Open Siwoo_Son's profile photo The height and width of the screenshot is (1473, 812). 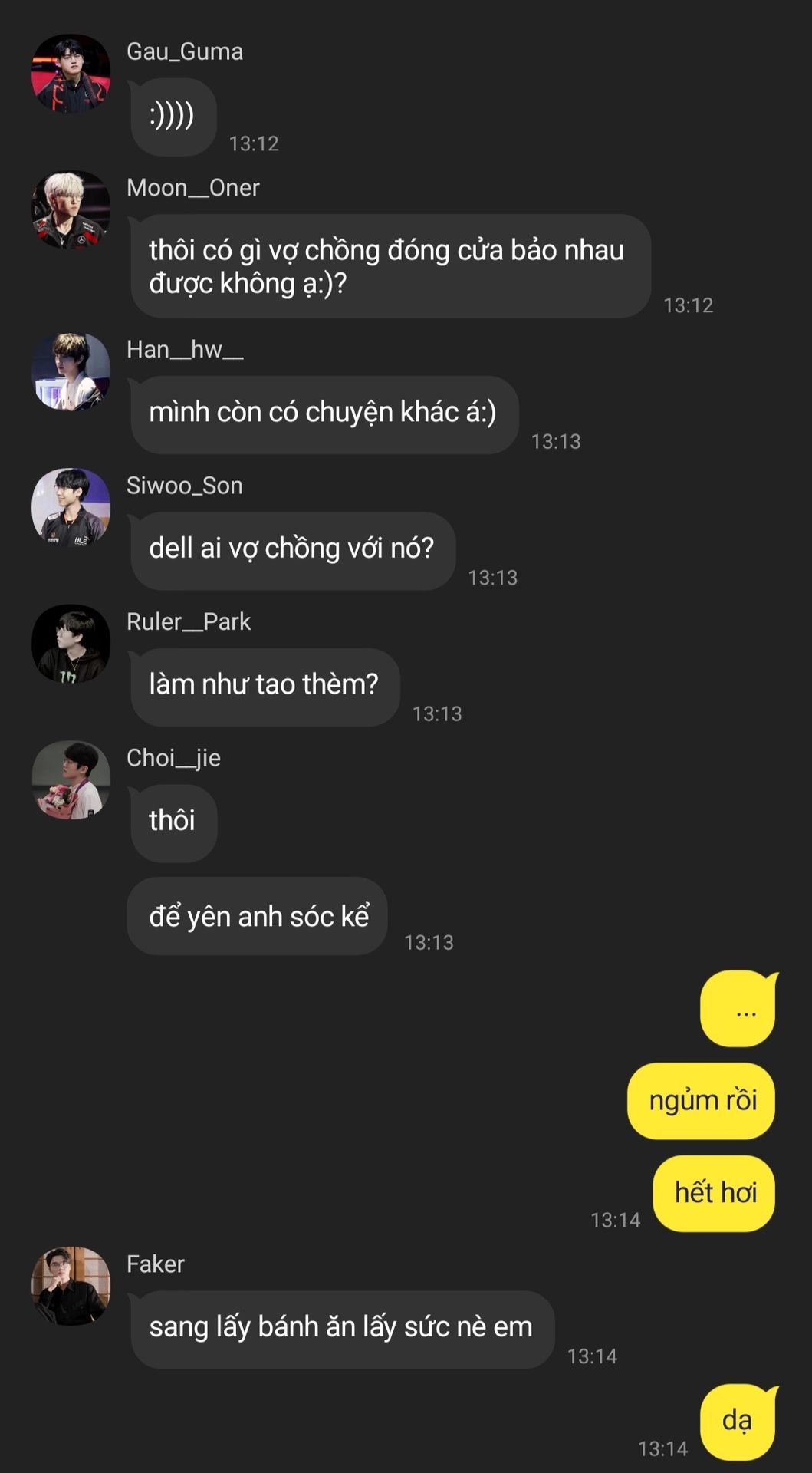(71, 508)
